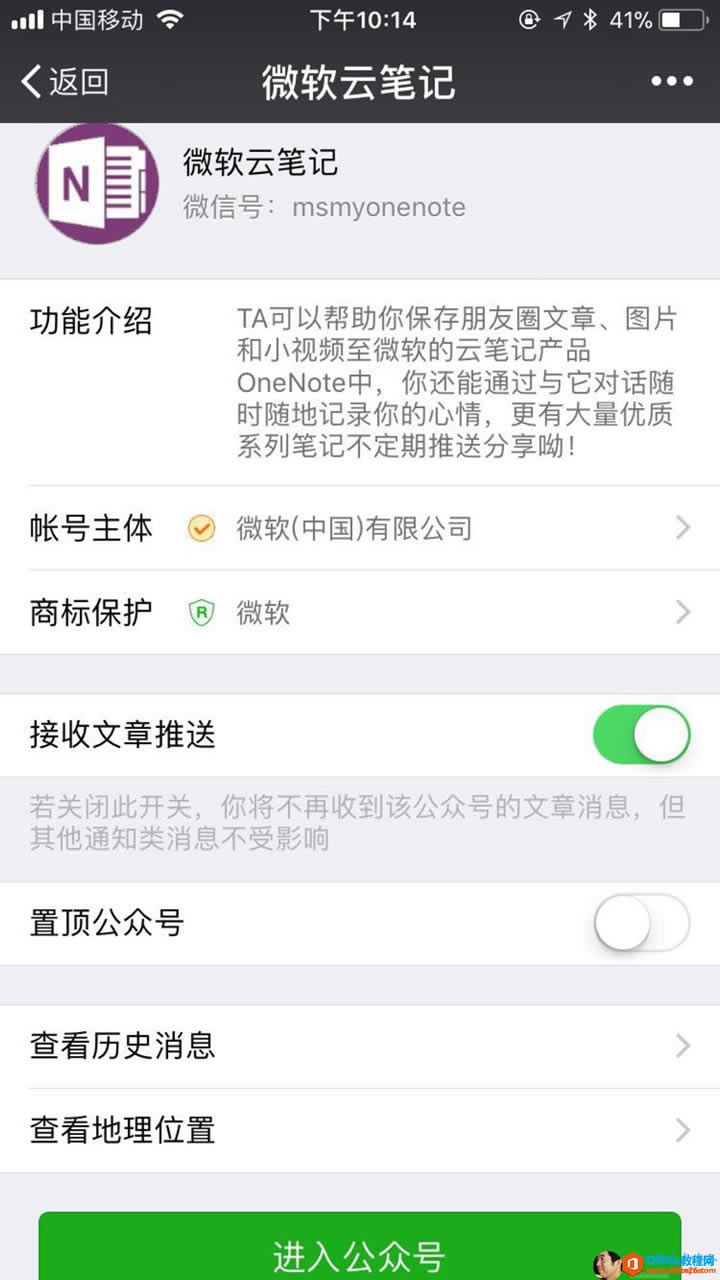Open the 商标保护 trademark protection row
This screenshot has height=1280, width=720.
(360, 612)
